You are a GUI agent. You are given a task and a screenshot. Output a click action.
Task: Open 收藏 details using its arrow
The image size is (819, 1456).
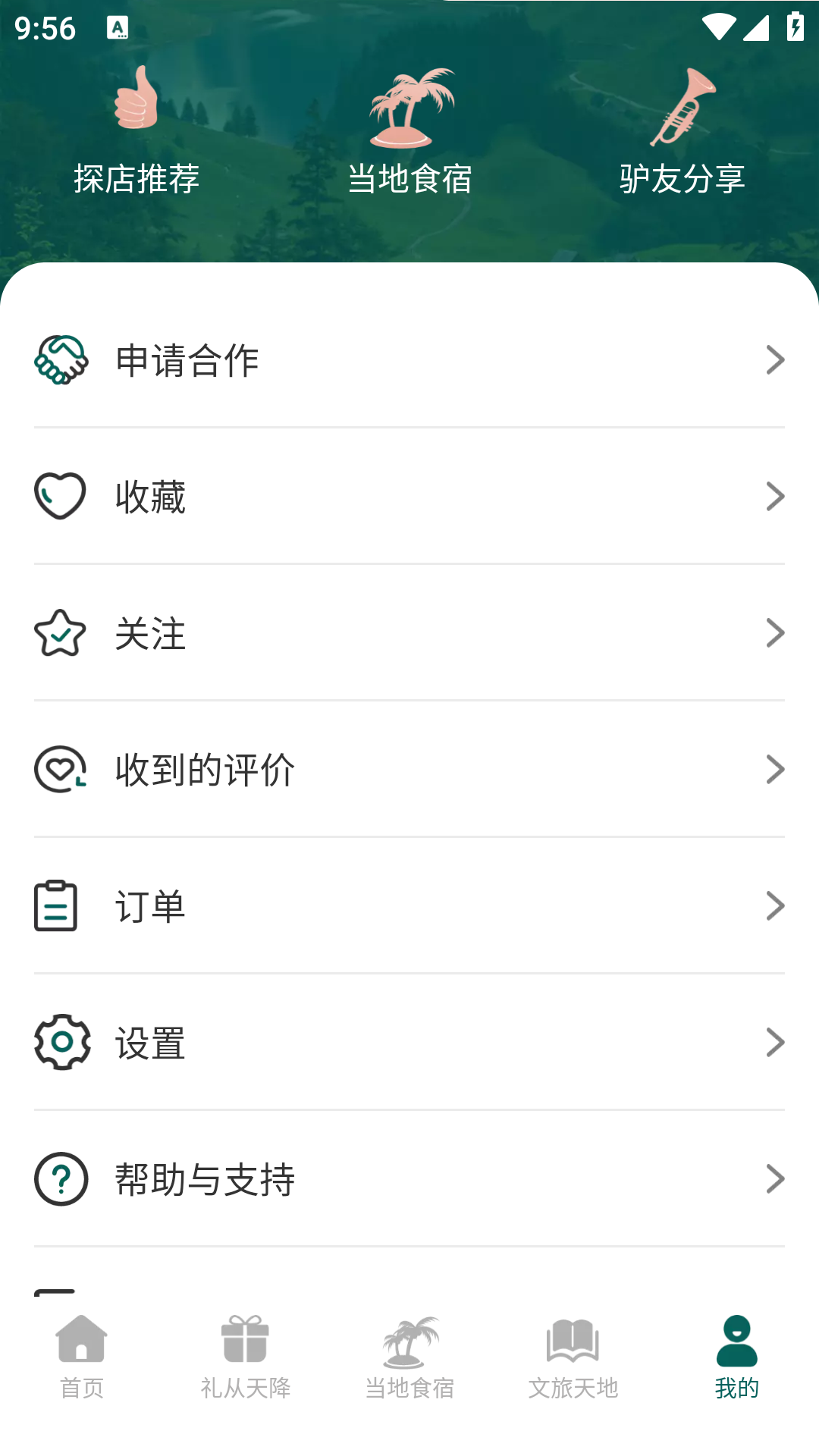click(775, 496)
